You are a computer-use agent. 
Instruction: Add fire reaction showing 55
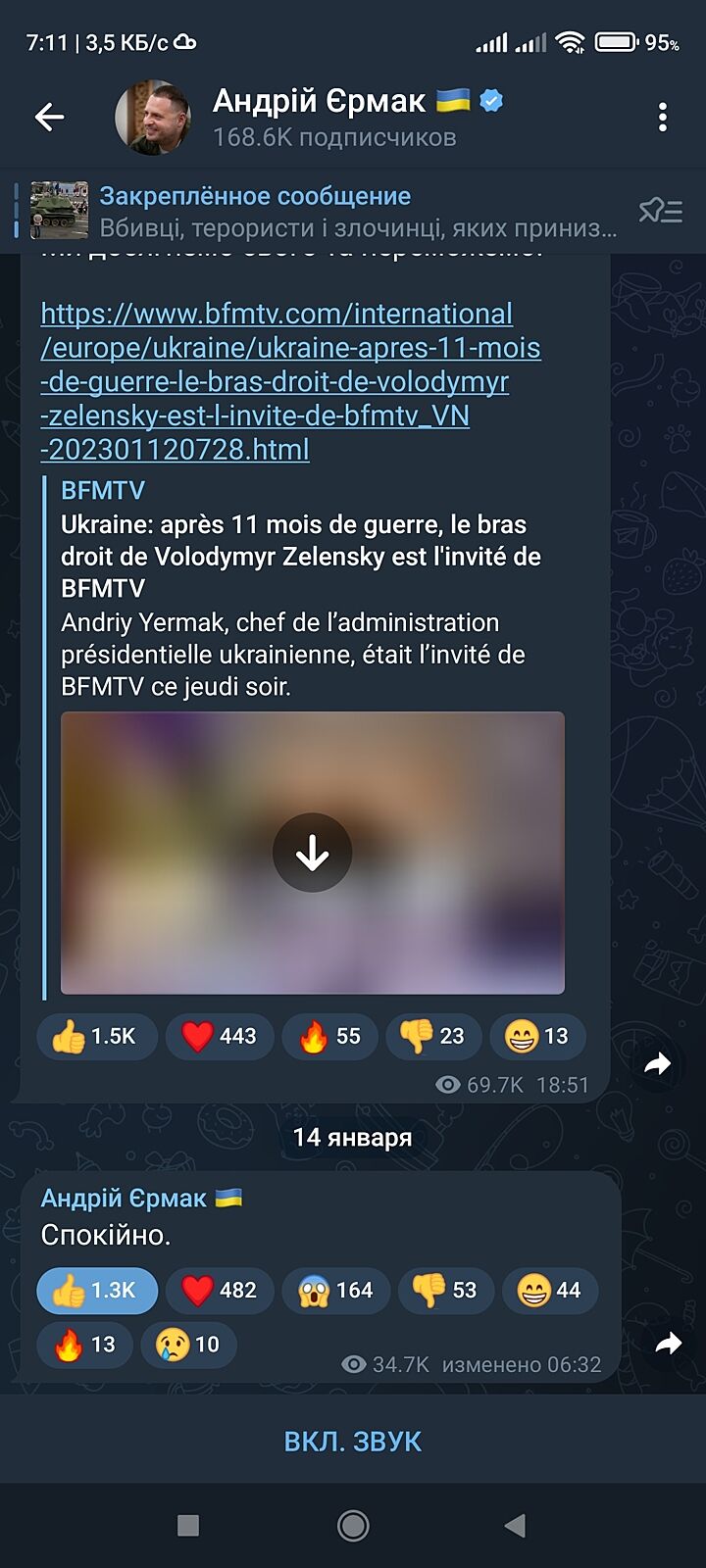point(329,1036)
